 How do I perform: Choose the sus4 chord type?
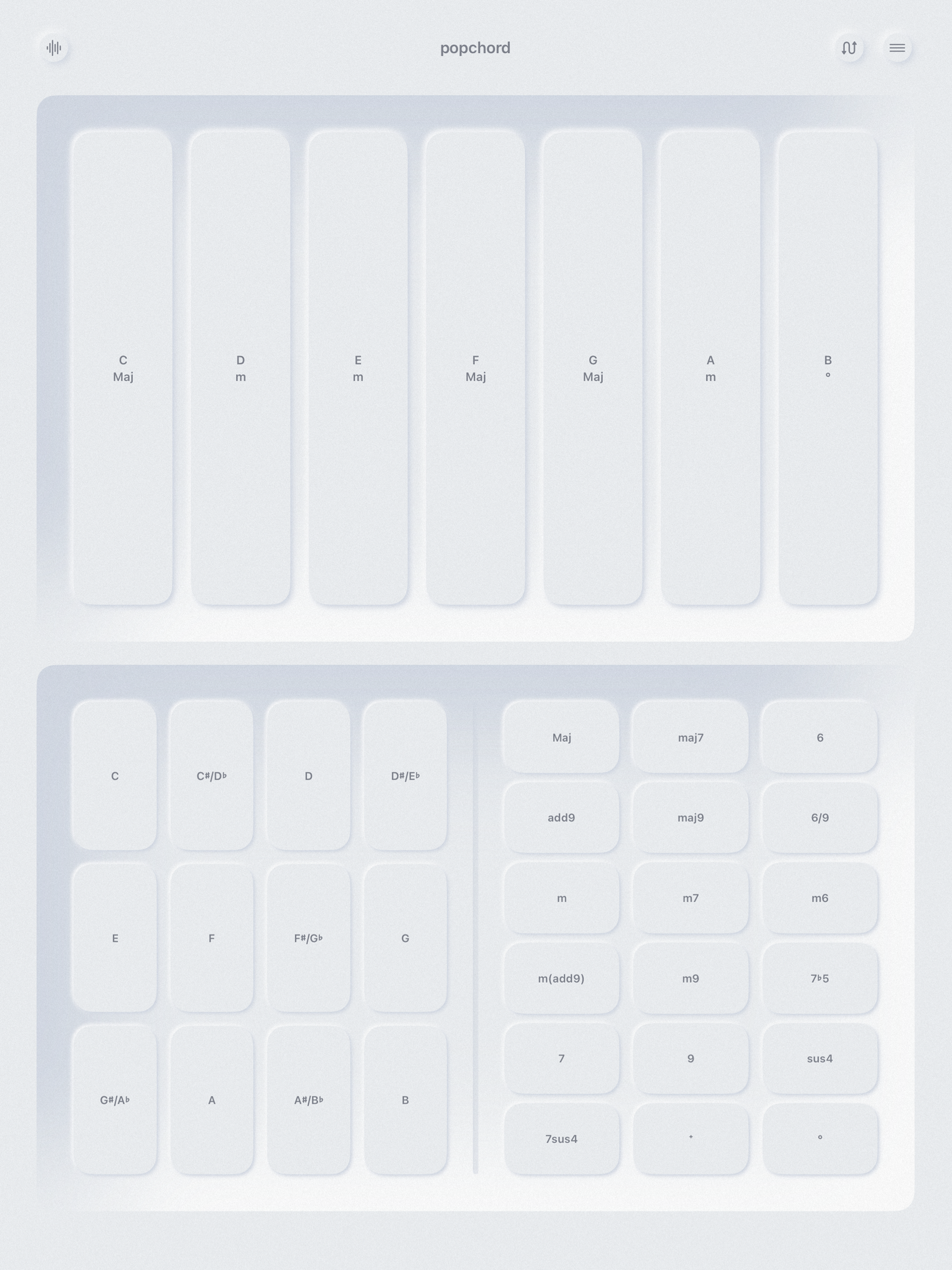click(x=820, y=1058)
